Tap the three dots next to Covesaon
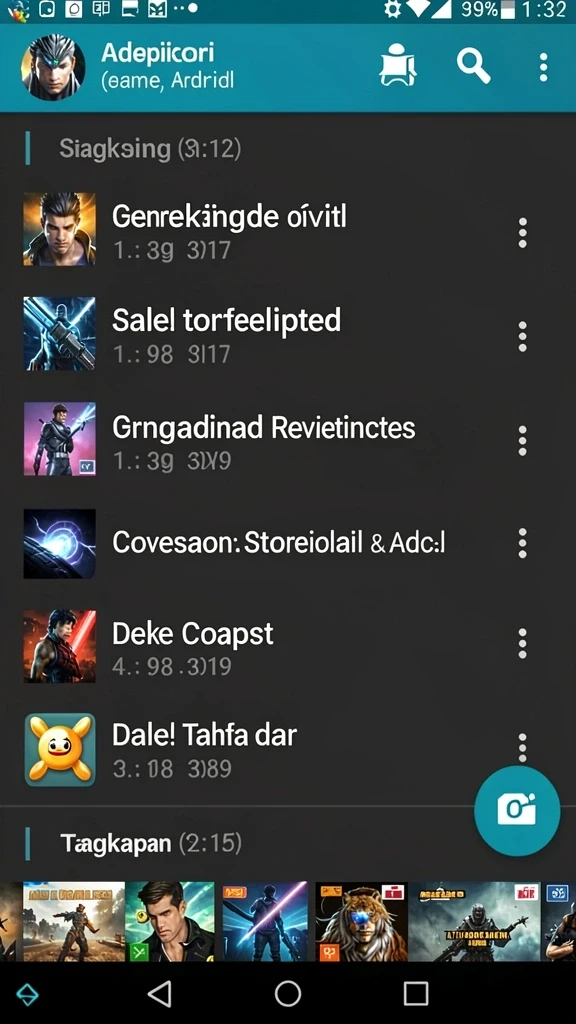The width and height of the screenshot is (576, 1024). tap(522, 543)
